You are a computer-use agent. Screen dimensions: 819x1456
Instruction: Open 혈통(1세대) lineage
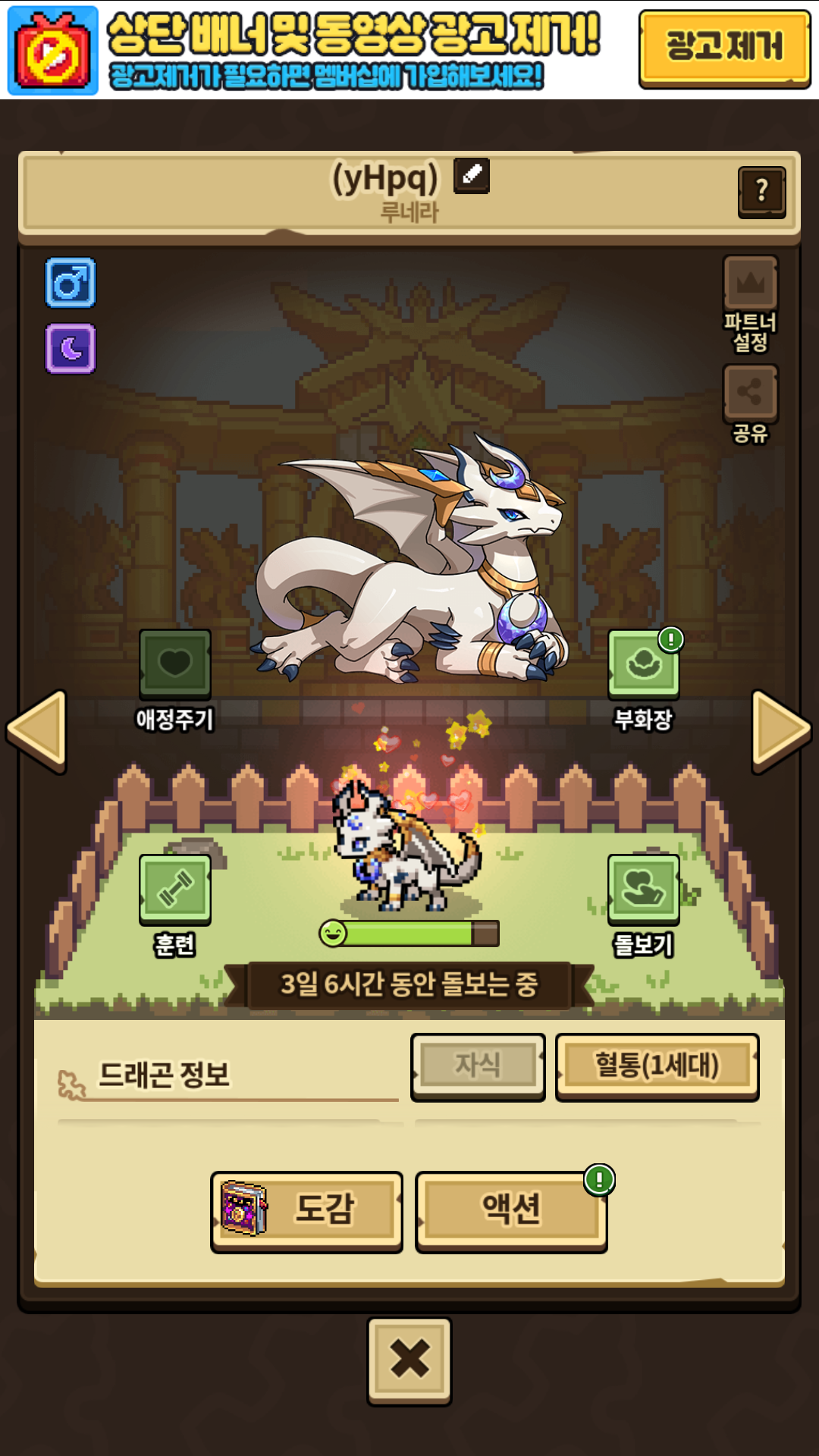657,1066
